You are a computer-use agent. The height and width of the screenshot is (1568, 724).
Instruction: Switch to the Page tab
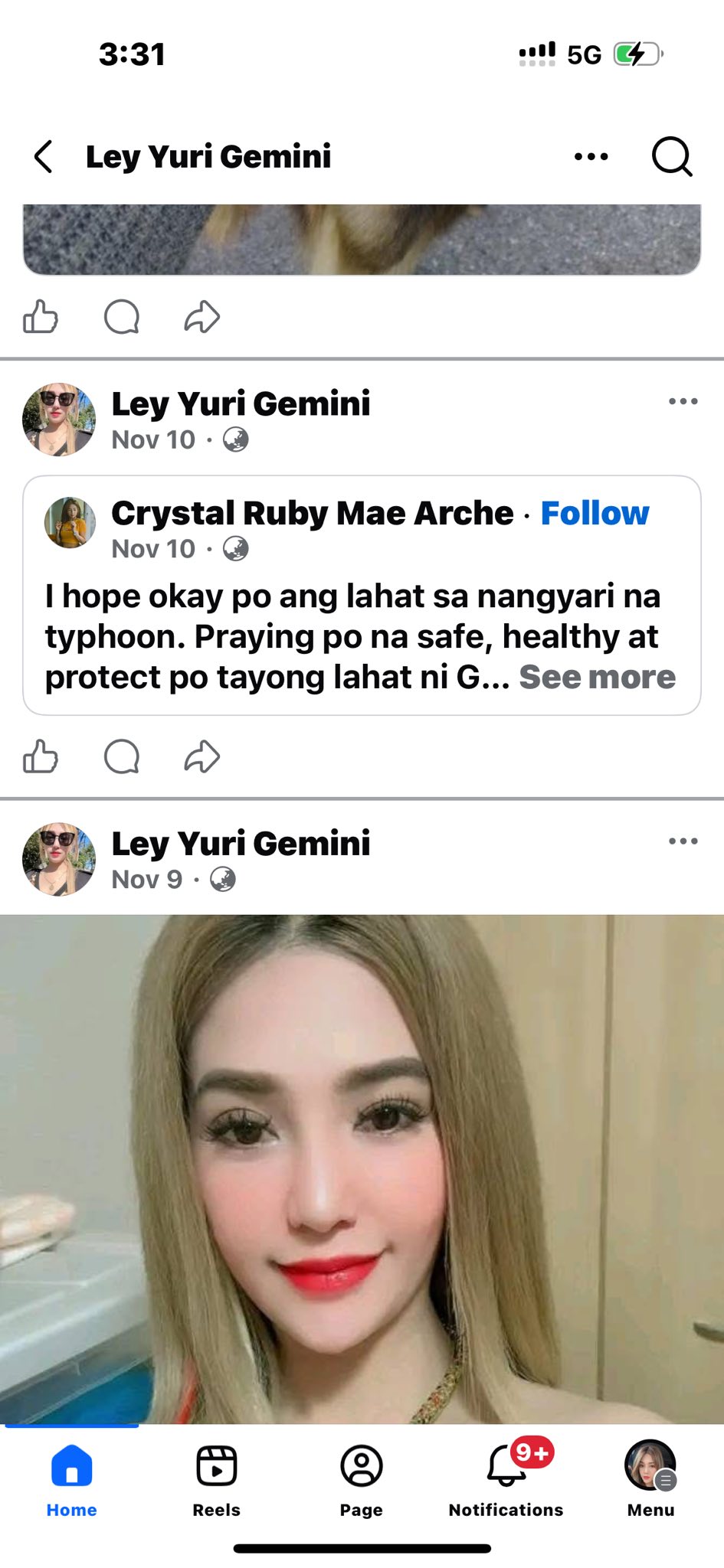pos(362,1481)
